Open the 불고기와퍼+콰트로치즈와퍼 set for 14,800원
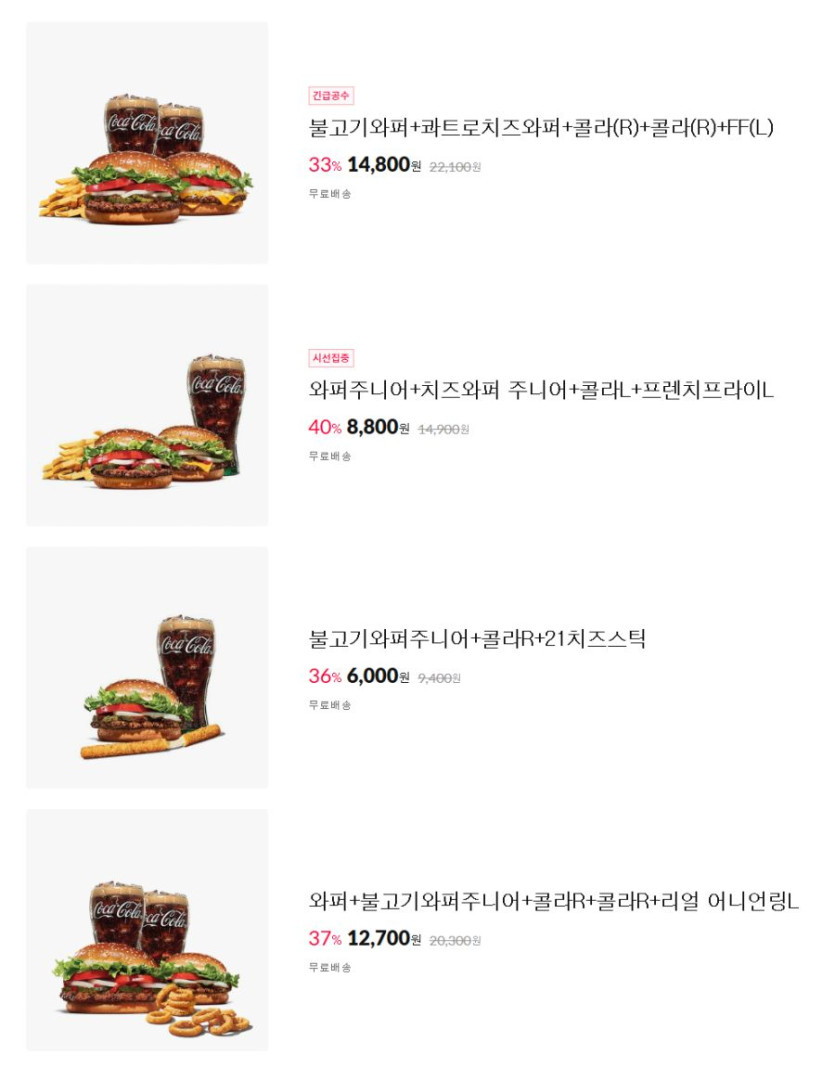 541,128
